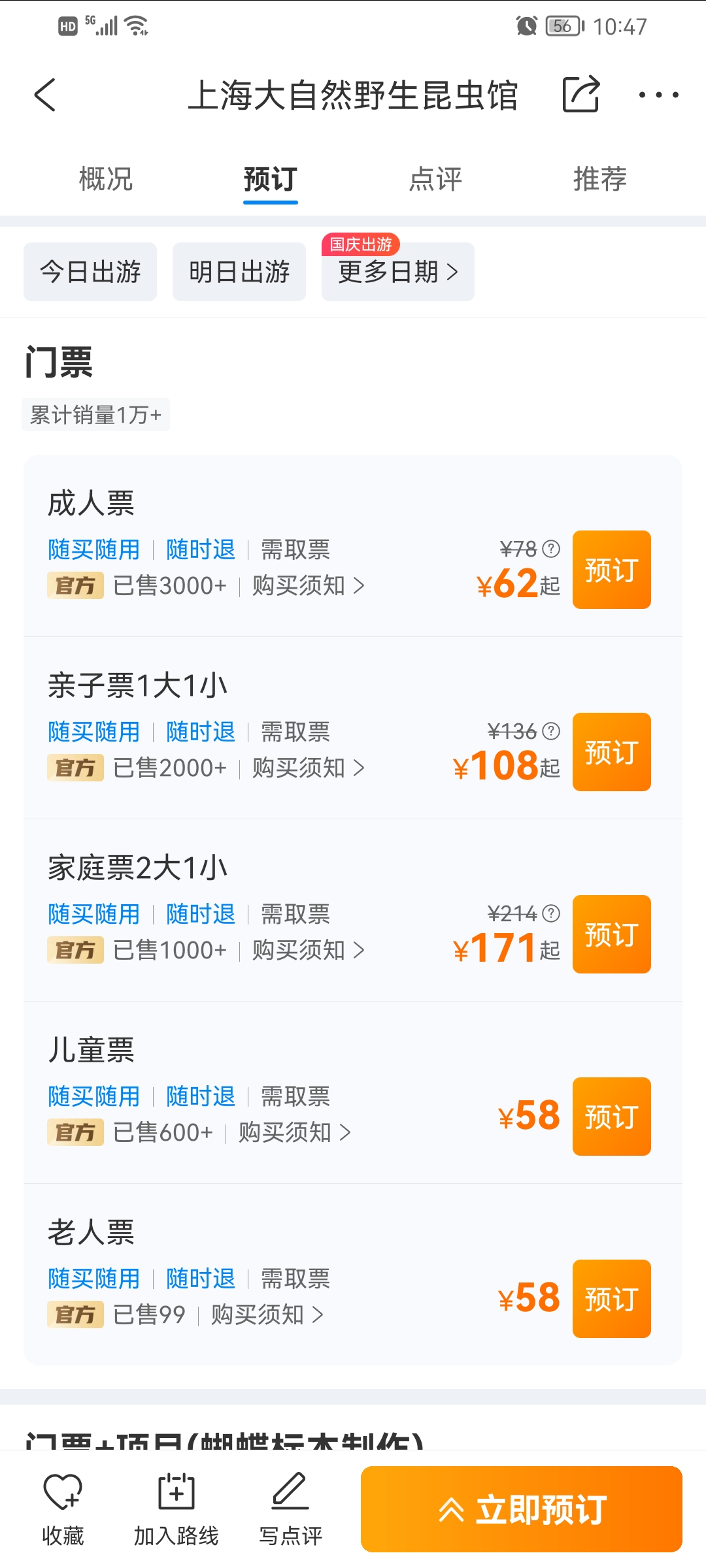This screenshot has height=1568, width=706.
Task: Tap the 立即预订 button
Action: [522, 1509]
